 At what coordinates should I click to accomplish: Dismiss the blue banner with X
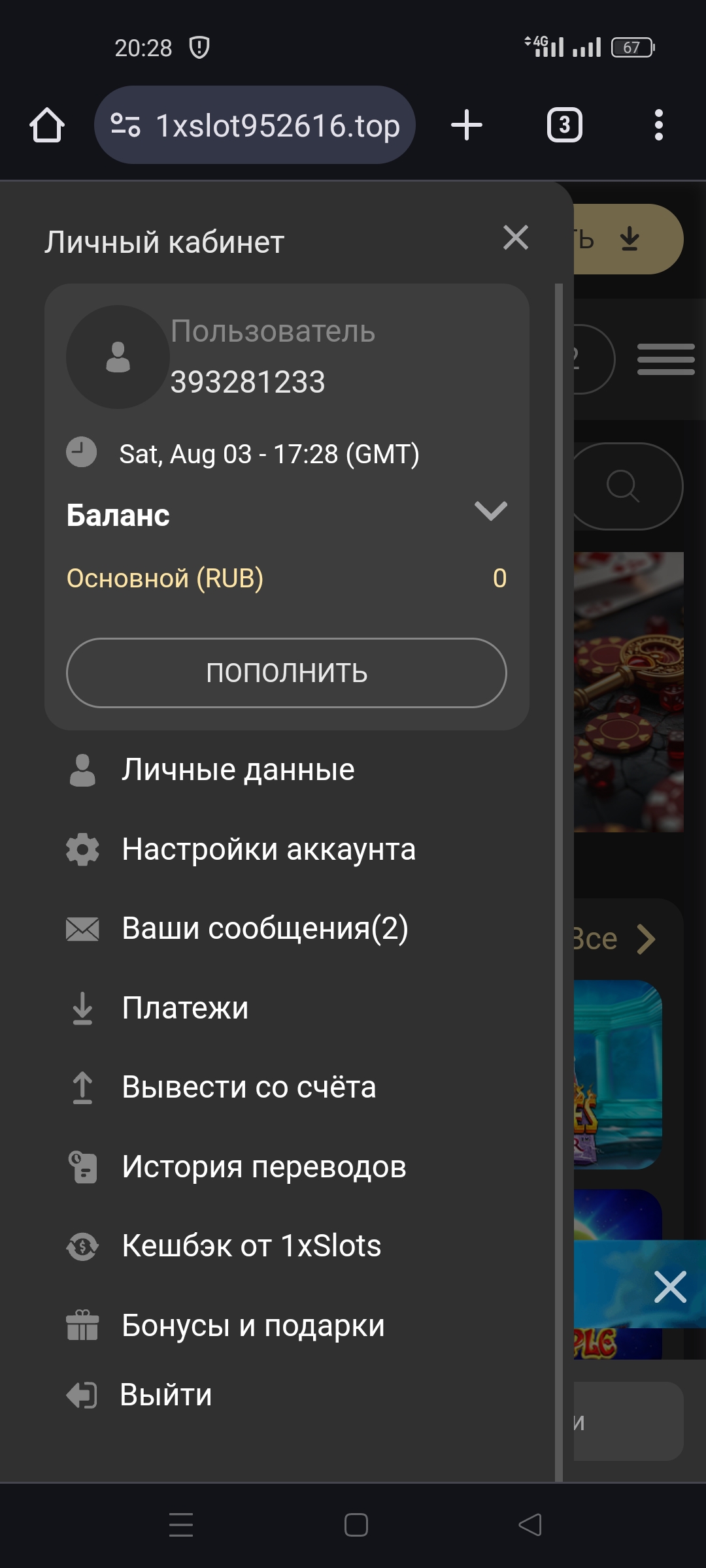pyautogui.click(x=670, y=1287)
